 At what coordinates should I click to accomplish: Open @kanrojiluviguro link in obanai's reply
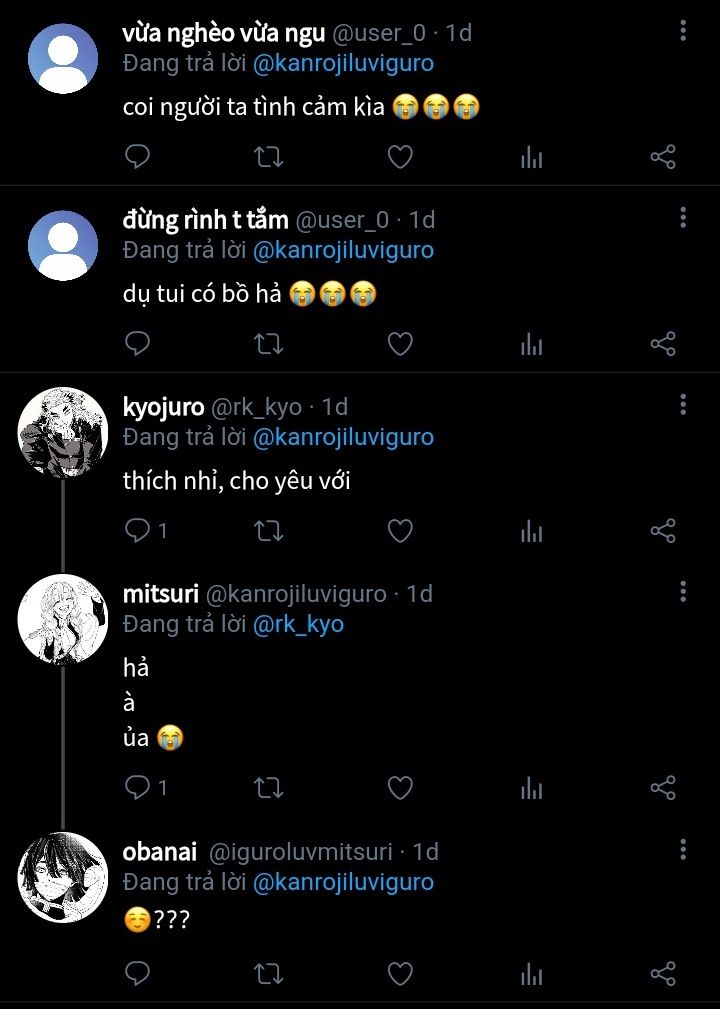[x=343, y=882]
